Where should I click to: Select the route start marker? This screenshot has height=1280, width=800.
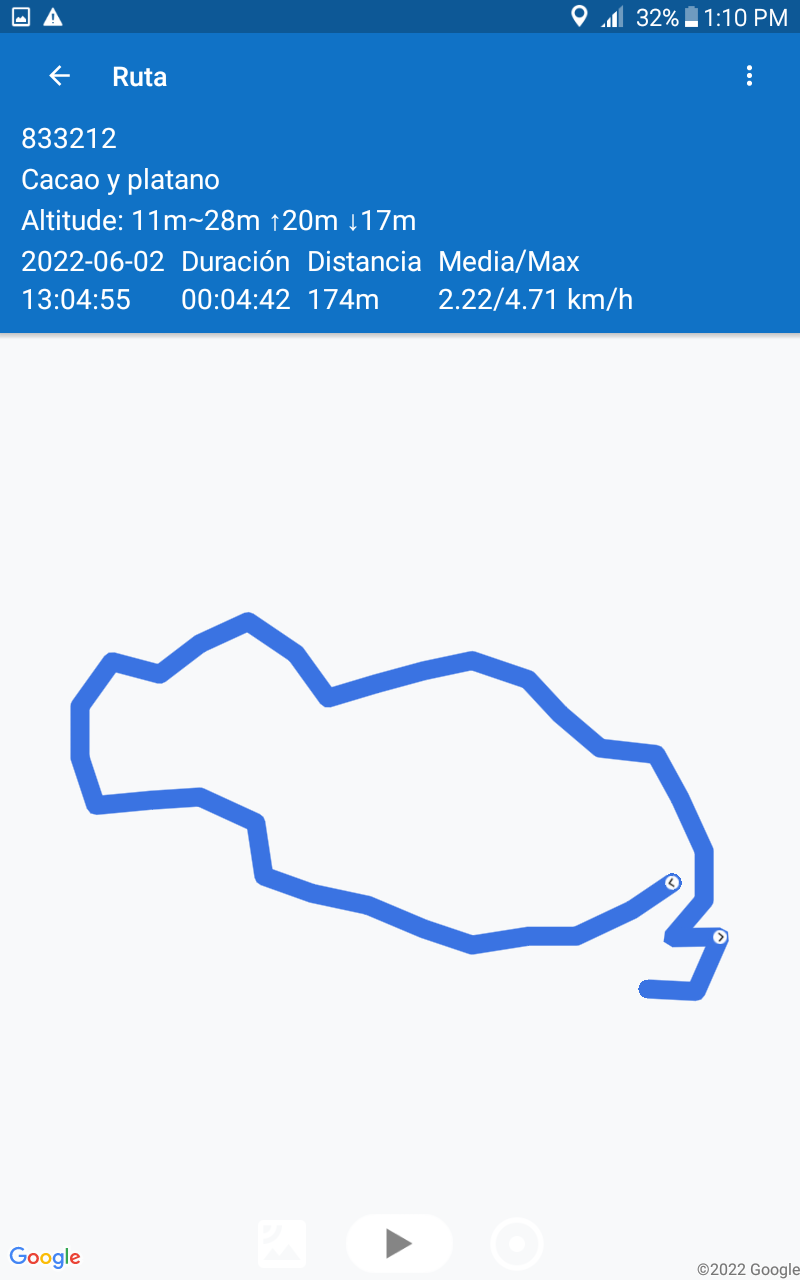tap(720, 937)
